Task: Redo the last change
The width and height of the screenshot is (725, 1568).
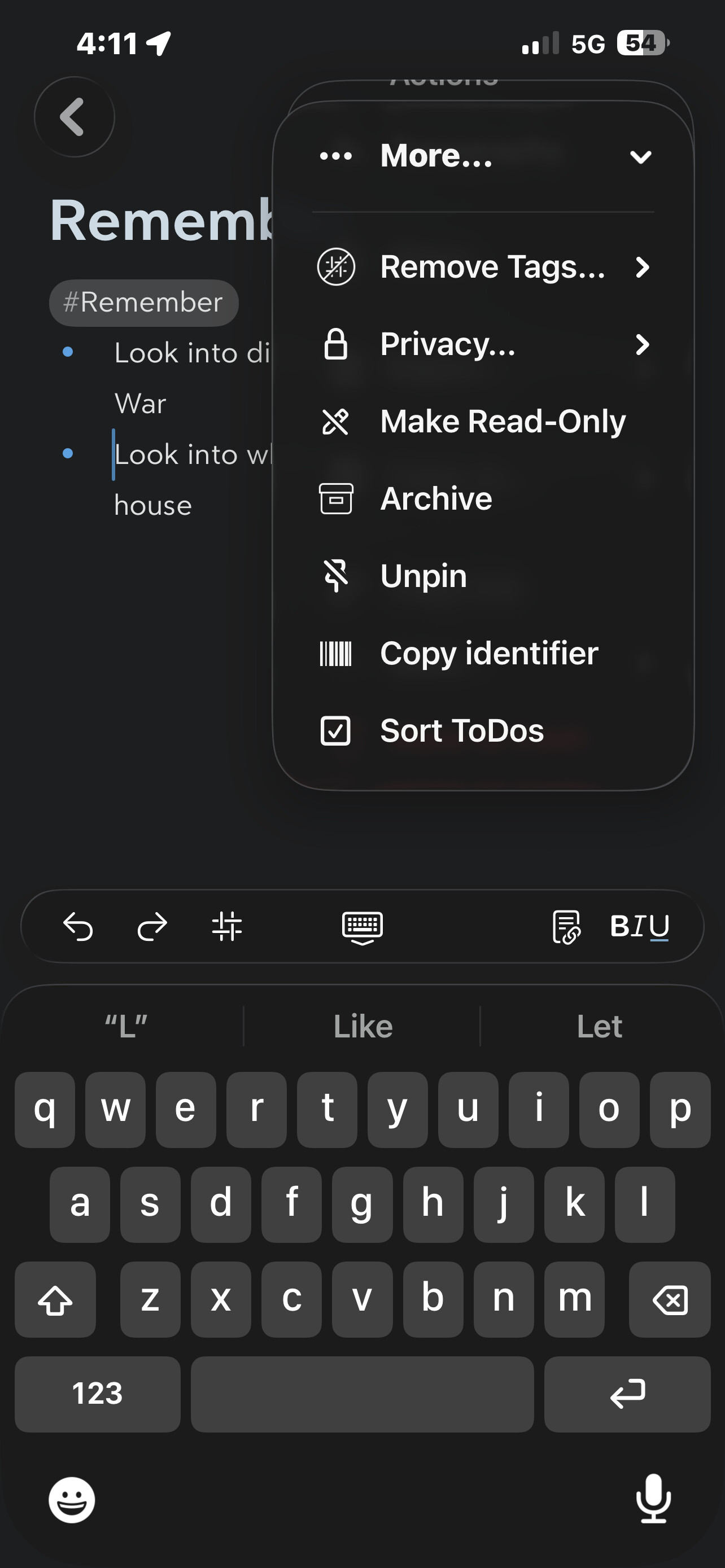Action: (151, 926)
